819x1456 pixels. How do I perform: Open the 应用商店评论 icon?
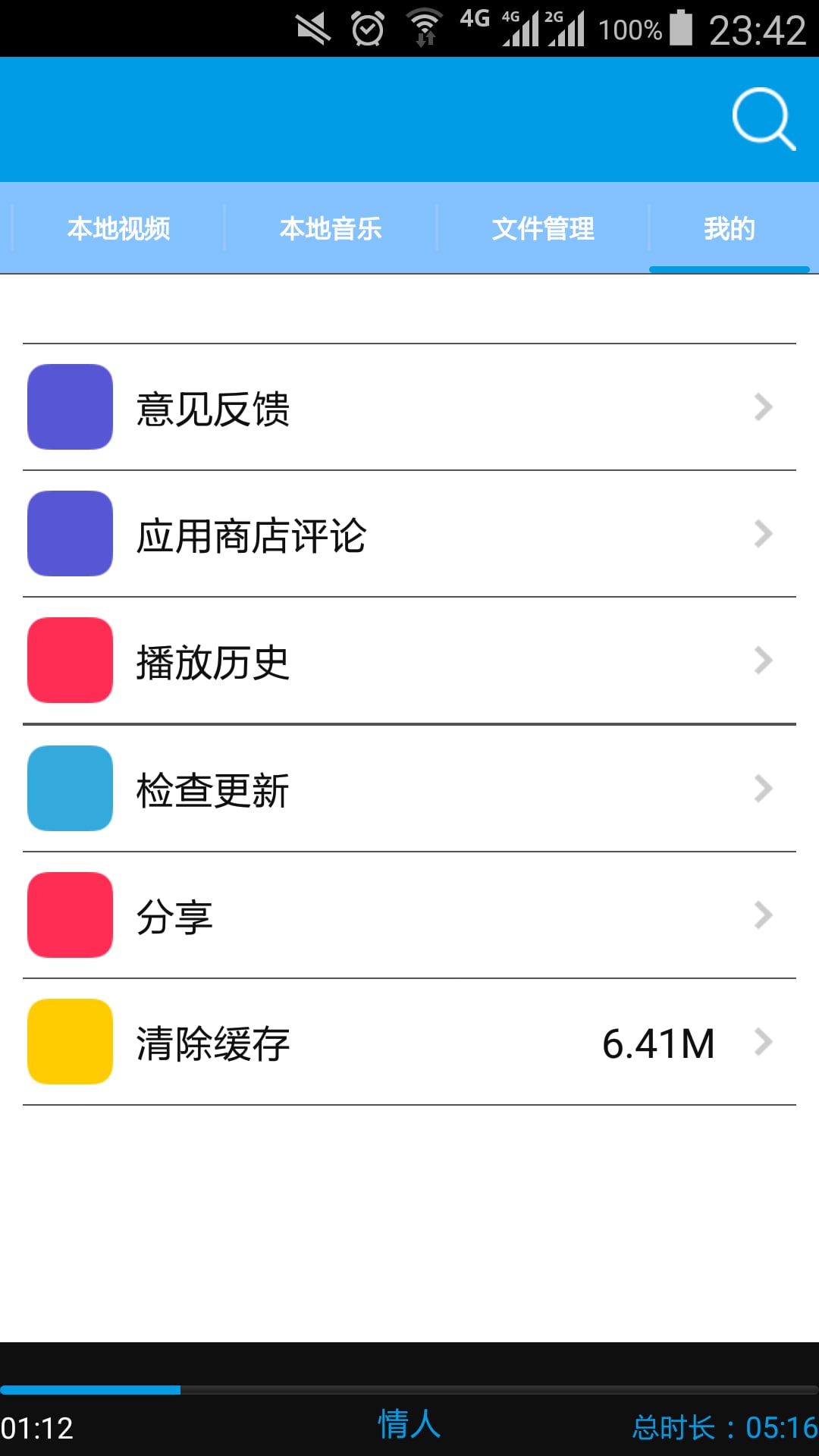point(68,534)
